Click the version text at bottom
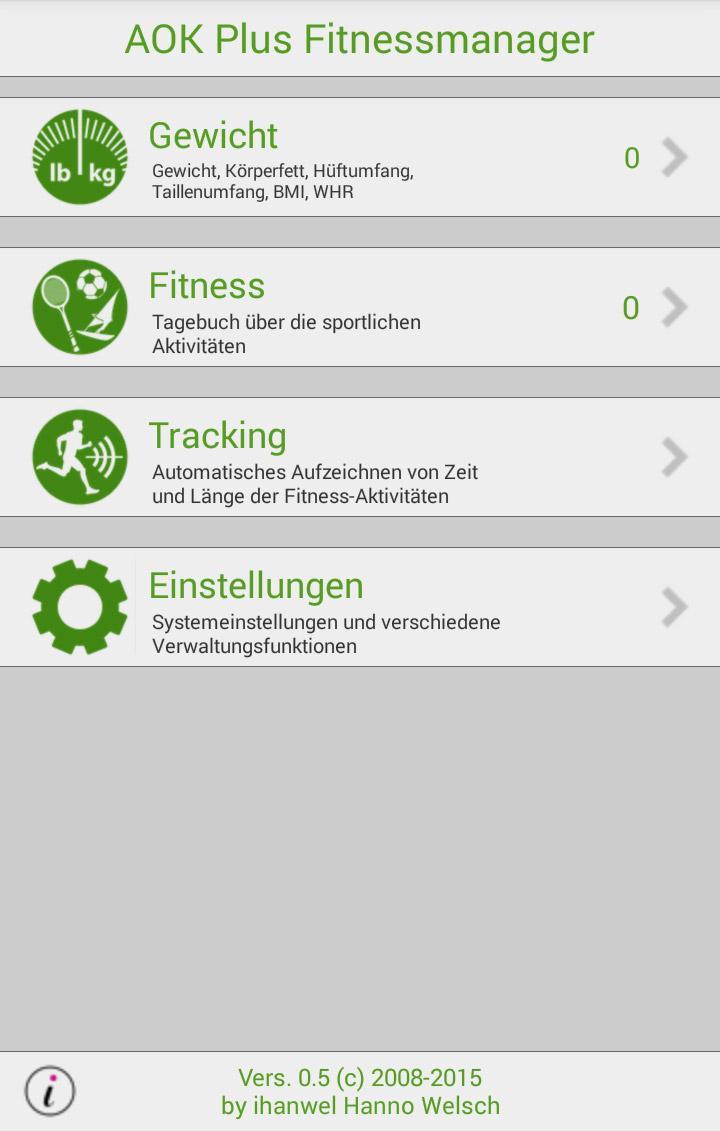This screenshot has height=1131, width=720. click(x=358, y=1078)
